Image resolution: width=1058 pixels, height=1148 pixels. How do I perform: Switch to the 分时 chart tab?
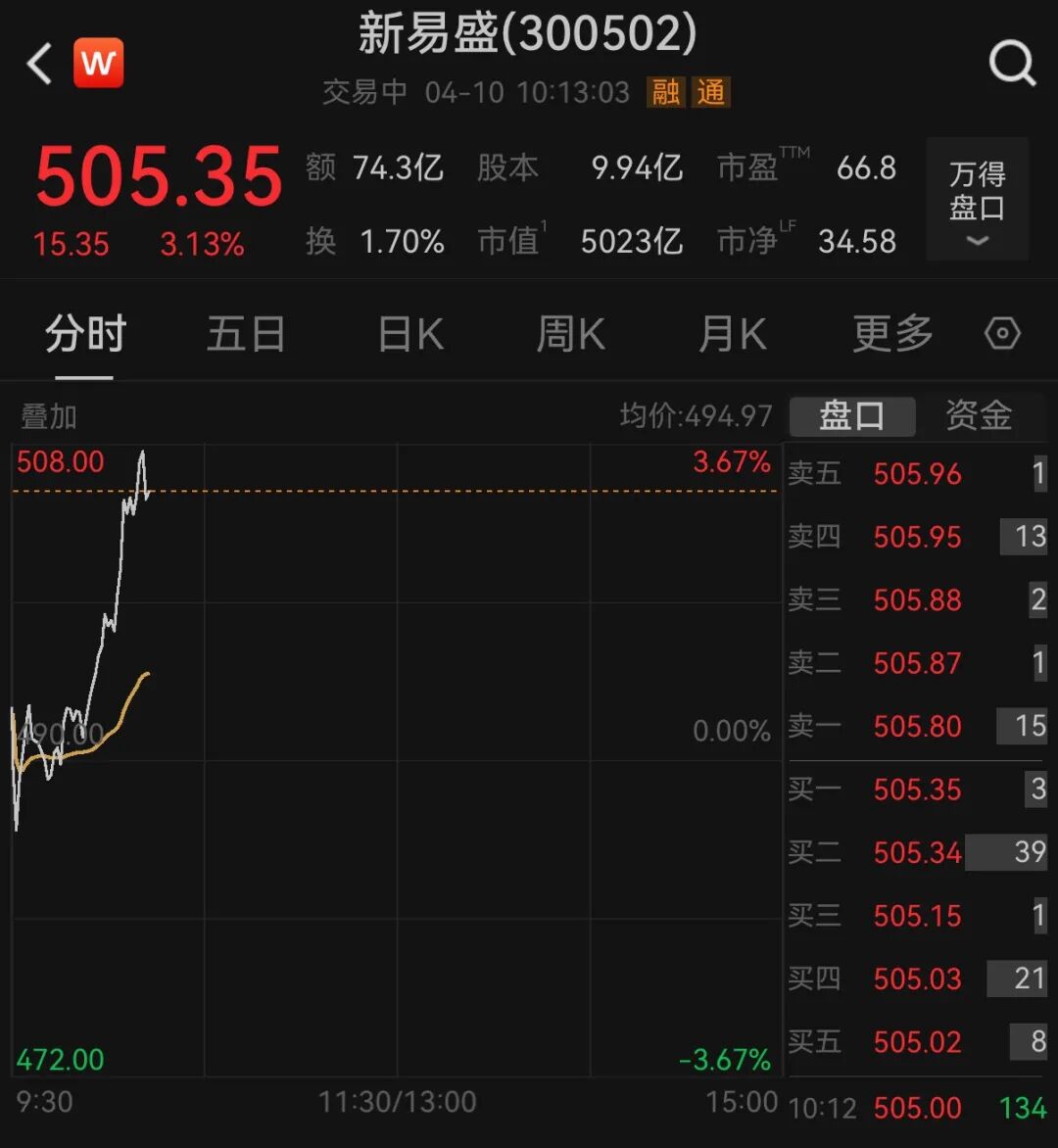click(85, 335)
